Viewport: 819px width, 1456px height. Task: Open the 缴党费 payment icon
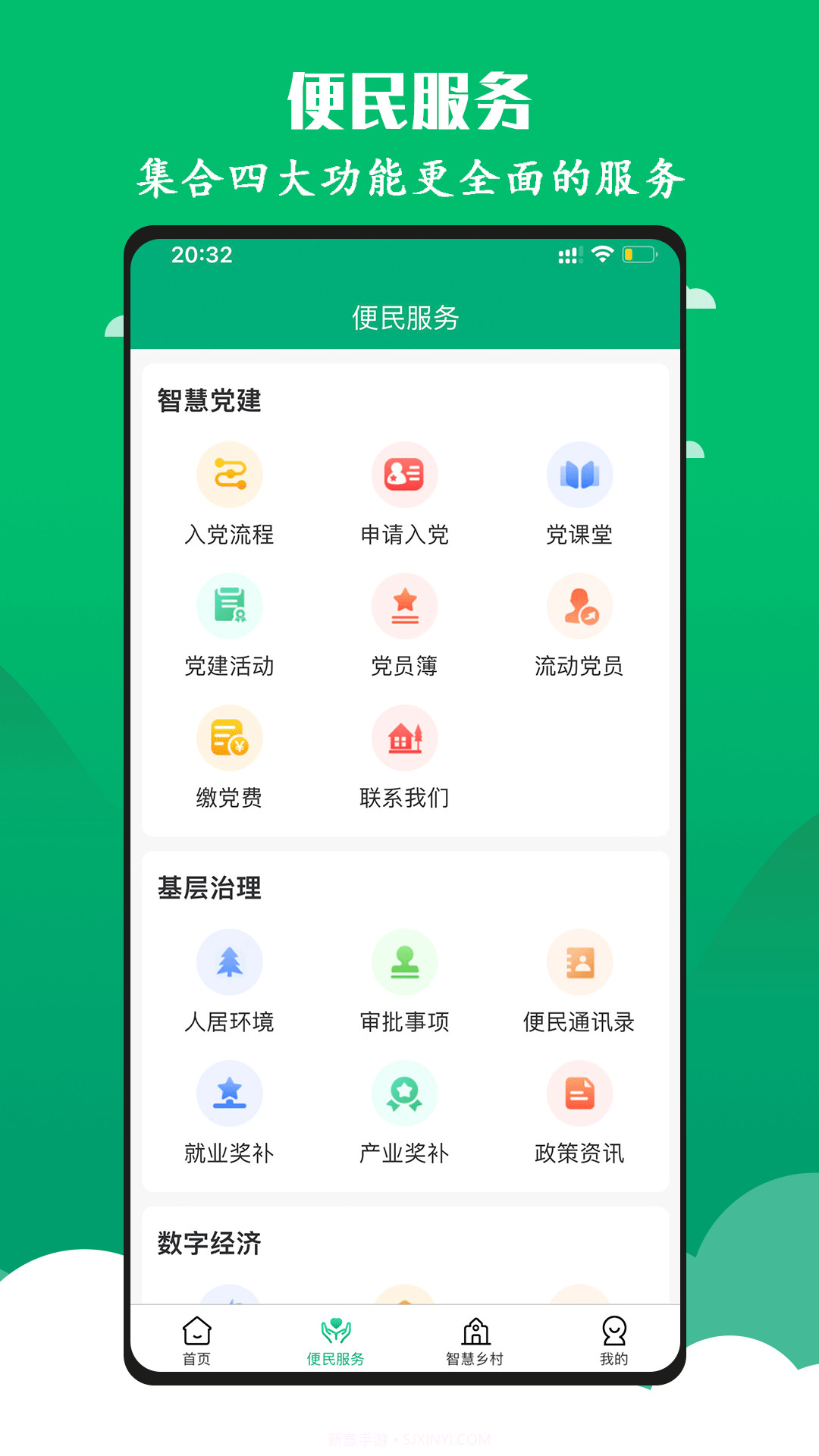[231, 736]
